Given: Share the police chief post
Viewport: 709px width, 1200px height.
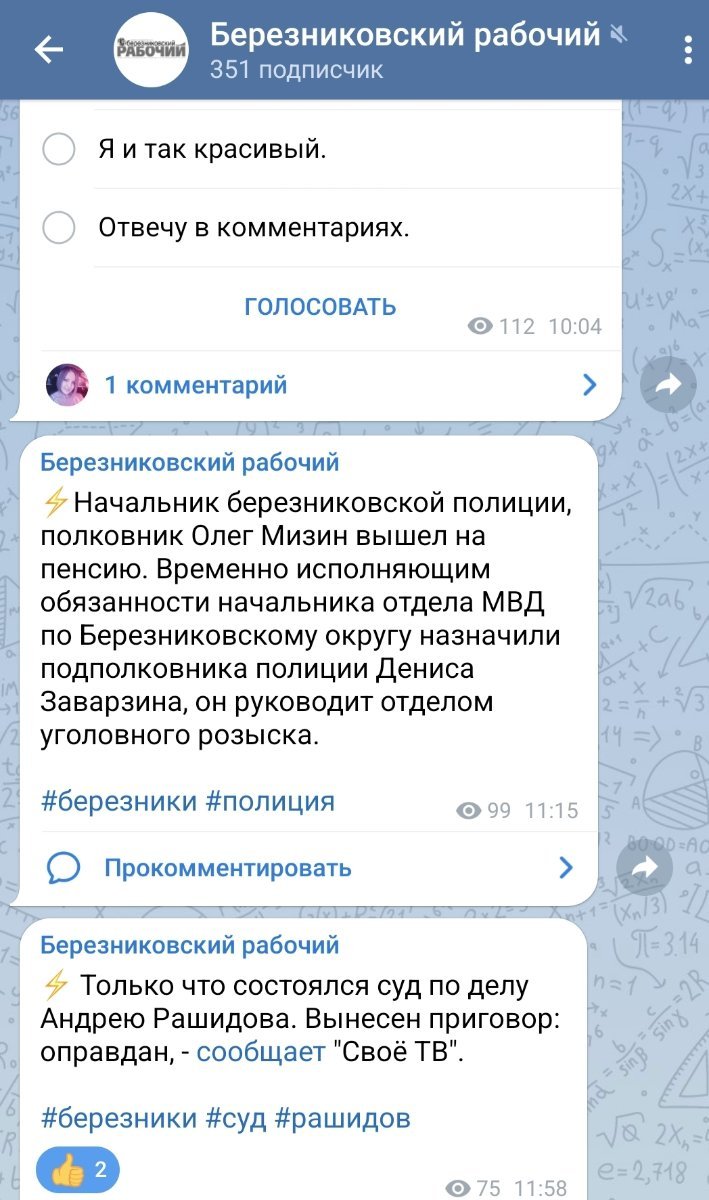Looking at the screenshot, I should coord(645,868).
